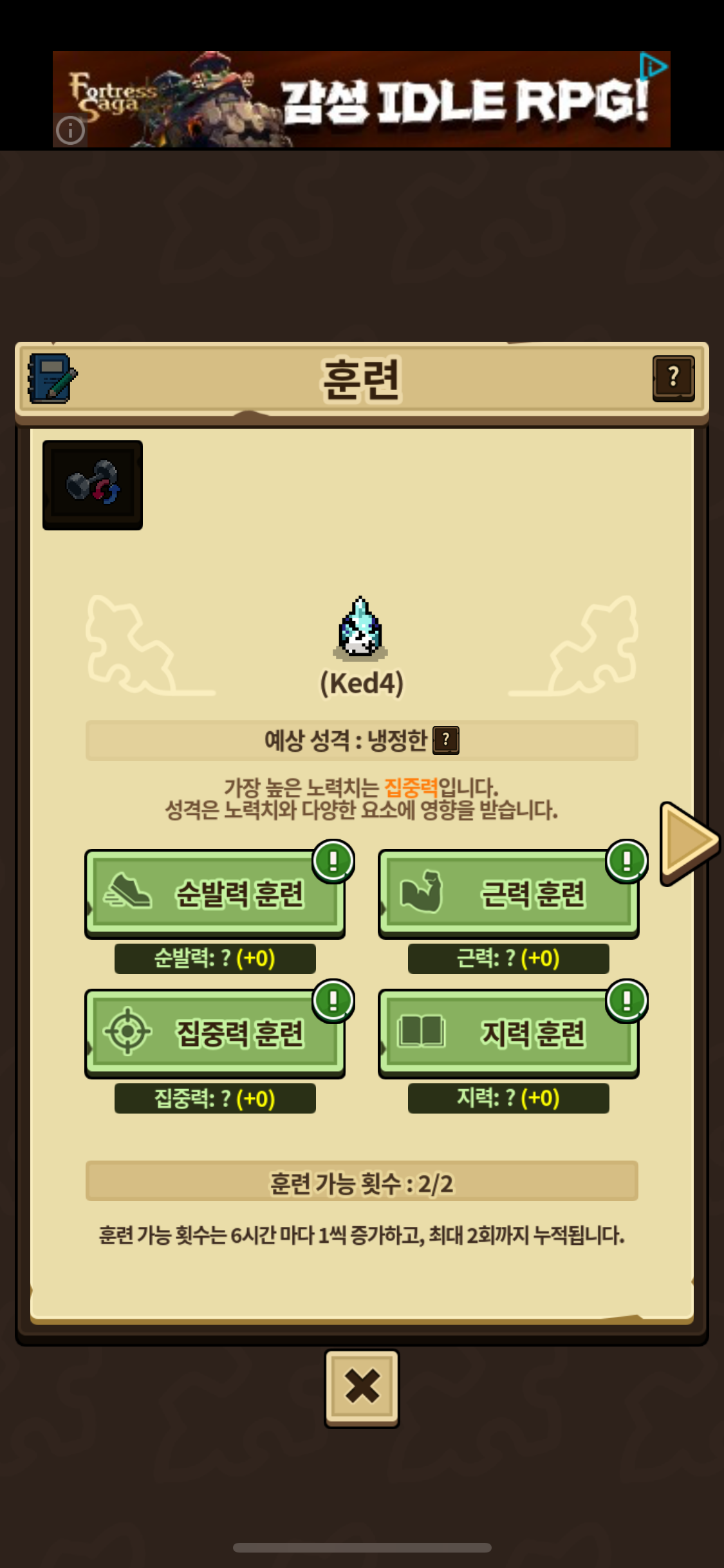
Task: Open the AdChoices icon on the banner
Action: click(653, 66)
